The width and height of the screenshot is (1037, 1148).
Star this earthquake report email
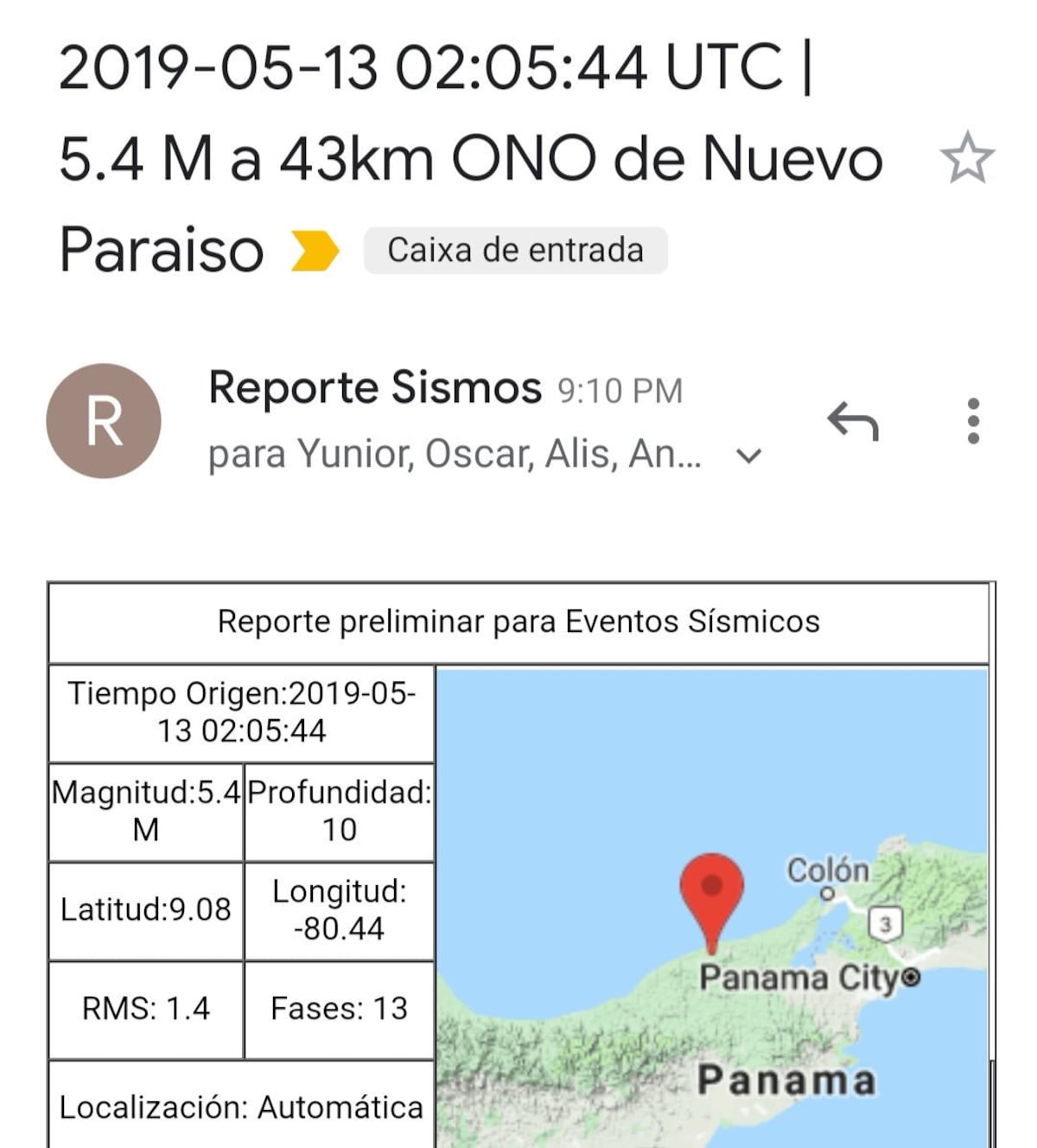(967, 158)
